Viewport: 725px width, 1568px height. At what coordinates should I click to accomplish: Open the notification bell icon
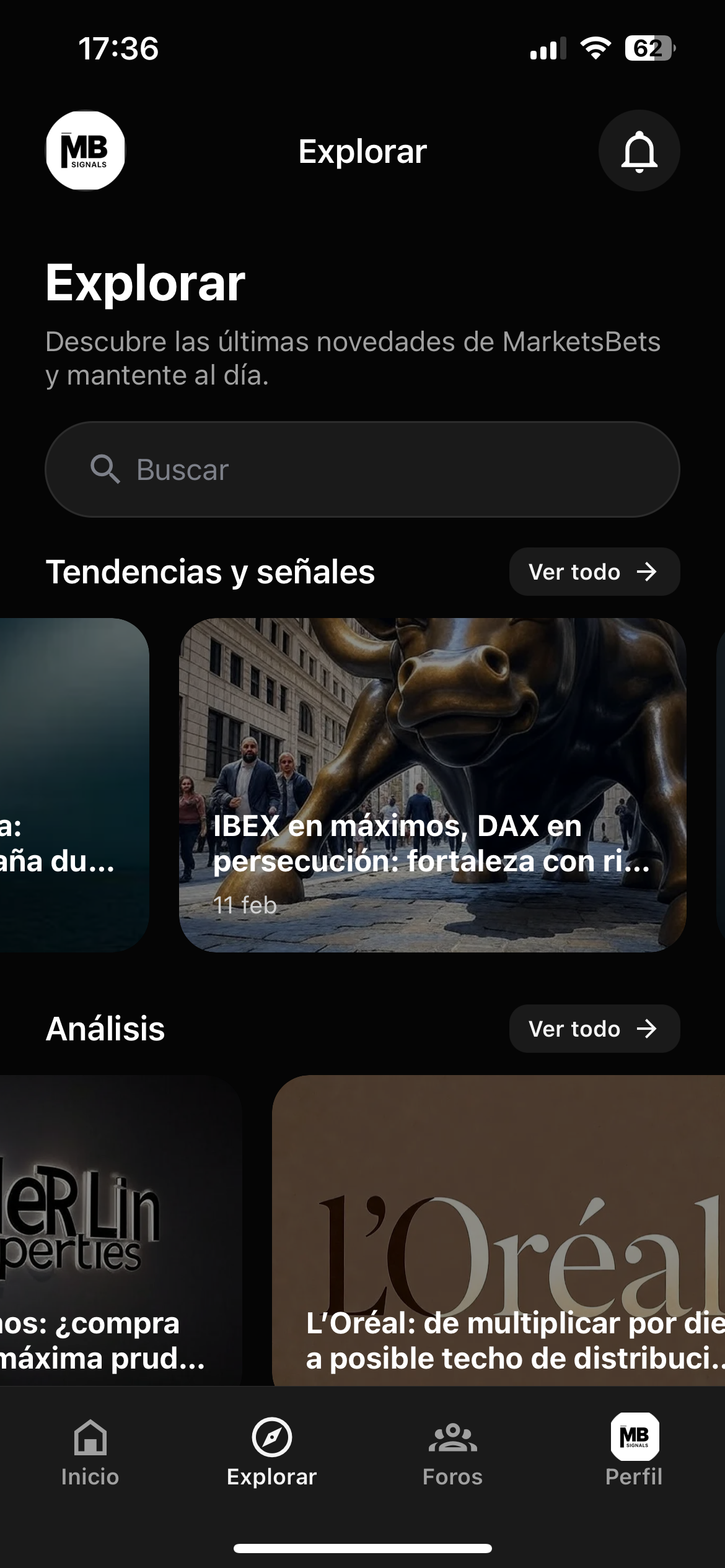[639, 150]
